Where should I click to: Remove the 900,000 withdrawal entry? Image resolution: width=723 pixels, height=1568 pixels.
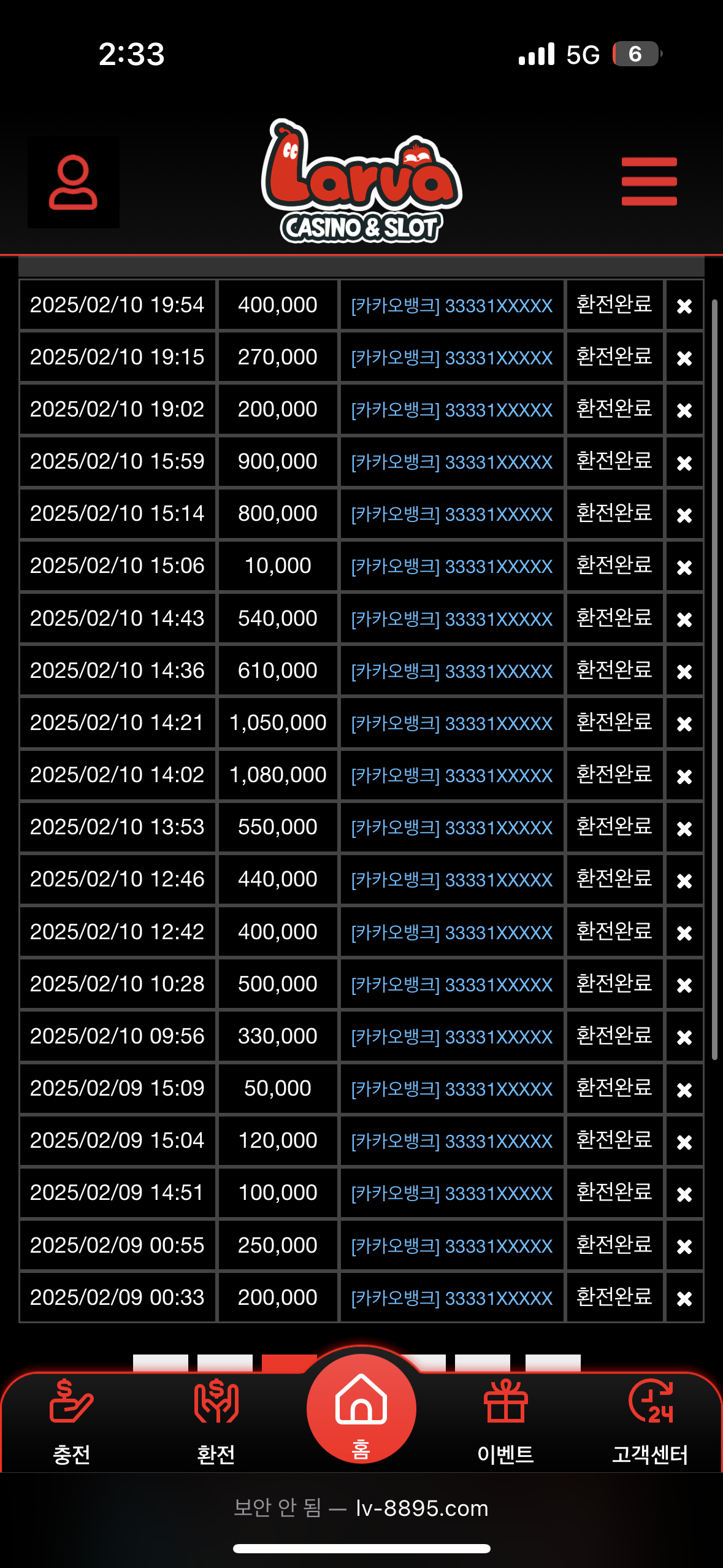684,463
